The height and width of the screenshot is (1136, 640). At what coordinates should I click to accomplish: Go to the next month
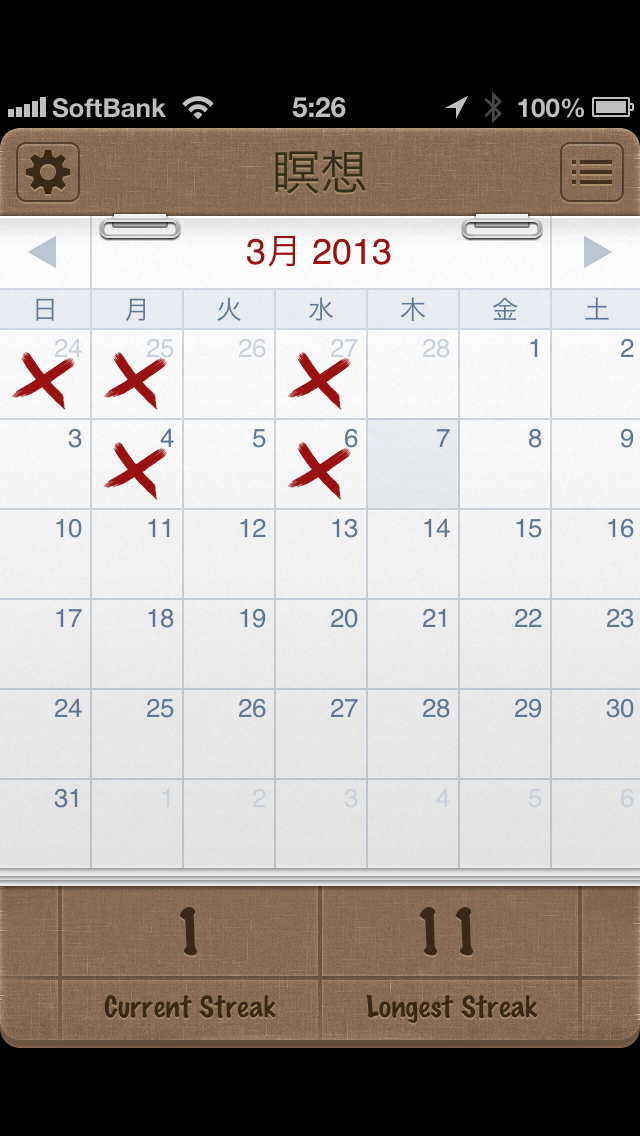(597, 252)
